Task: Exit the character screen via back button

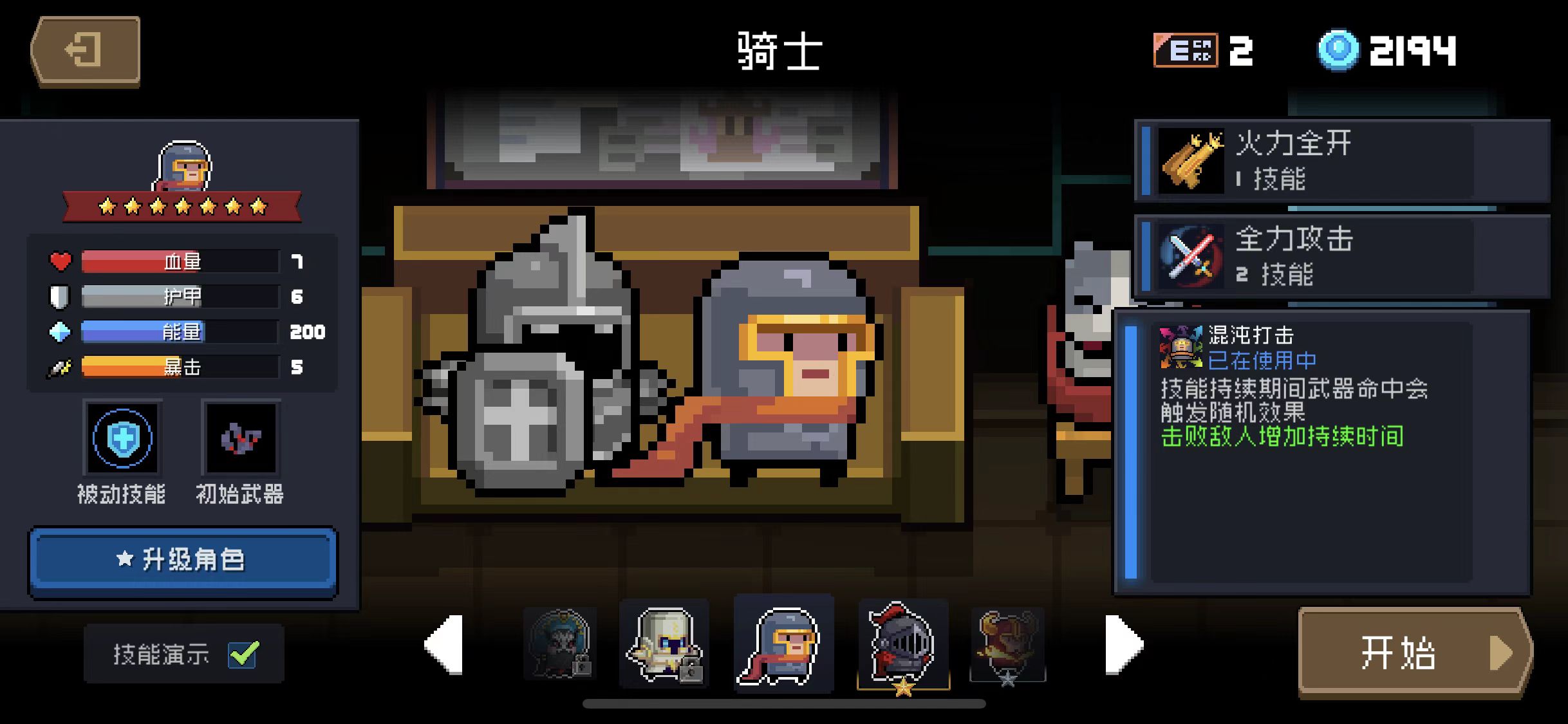Action: pos(85,50)
